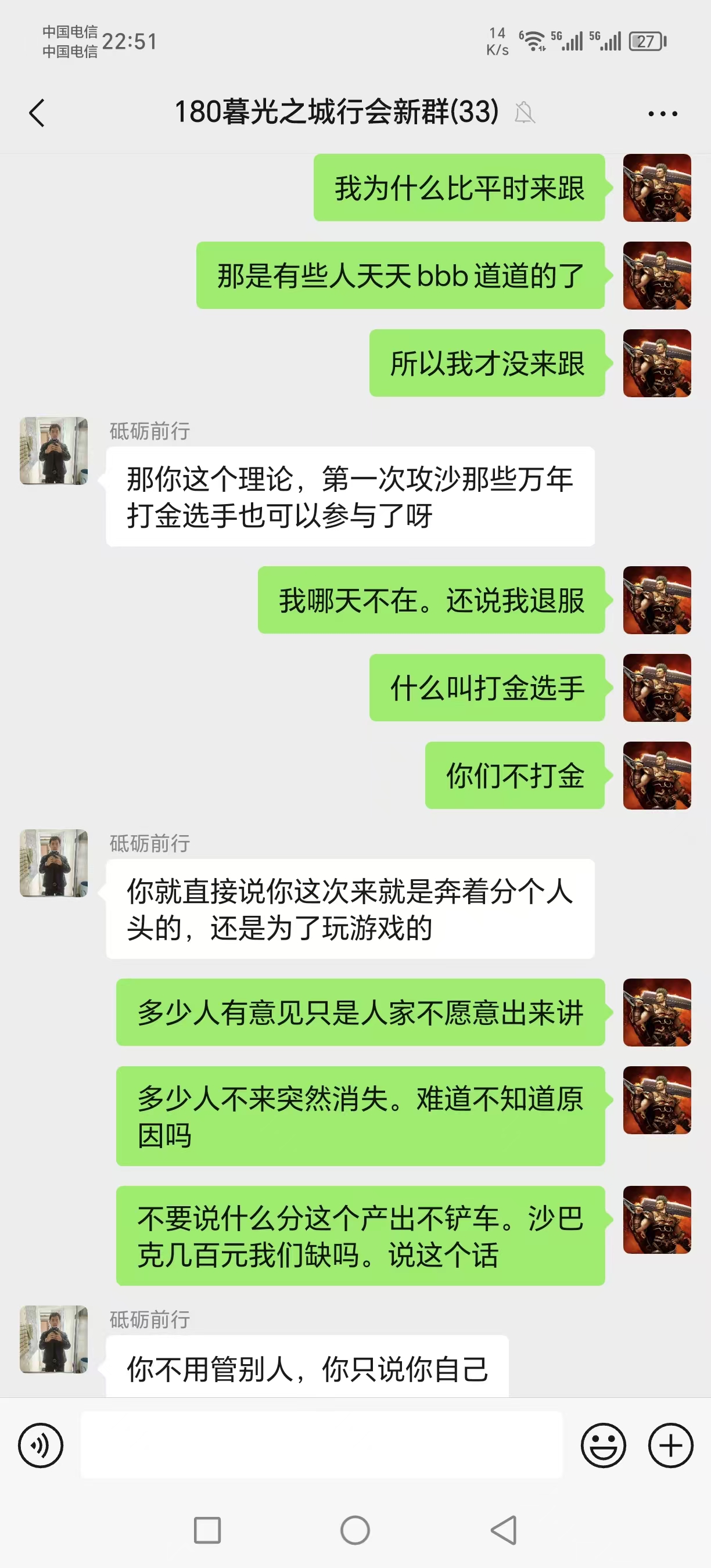Open recent apps from navigation bar

pyautogui.click(x=207, y=1530)
